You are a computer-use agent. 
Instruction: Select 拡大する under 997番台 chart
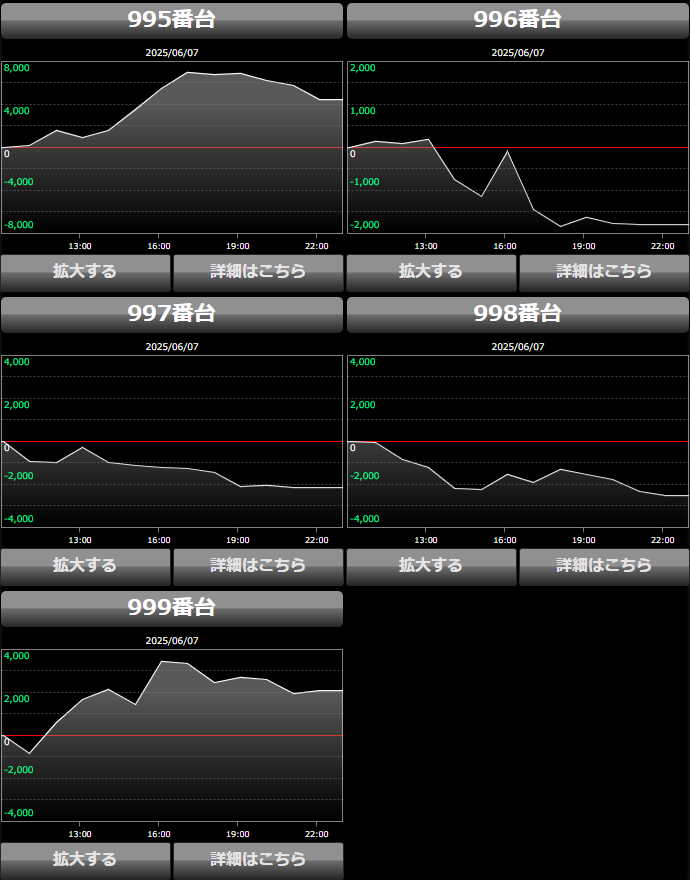[85, 565]
